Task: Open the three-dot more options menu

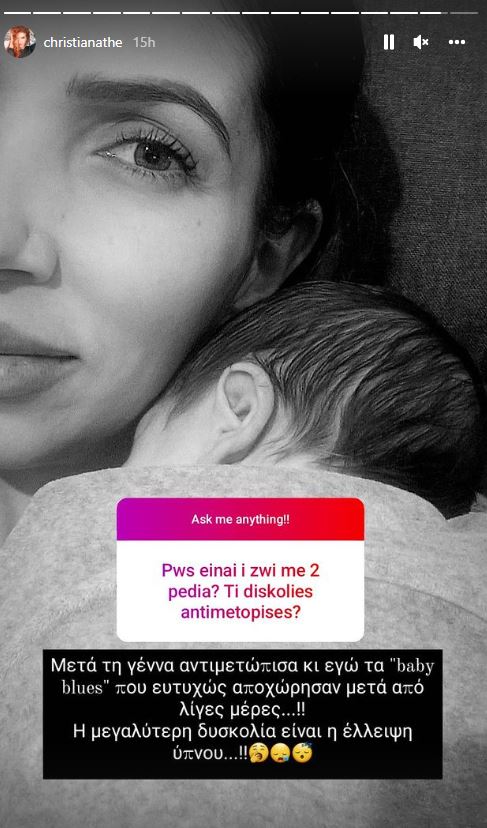Action: coord(457,42)
